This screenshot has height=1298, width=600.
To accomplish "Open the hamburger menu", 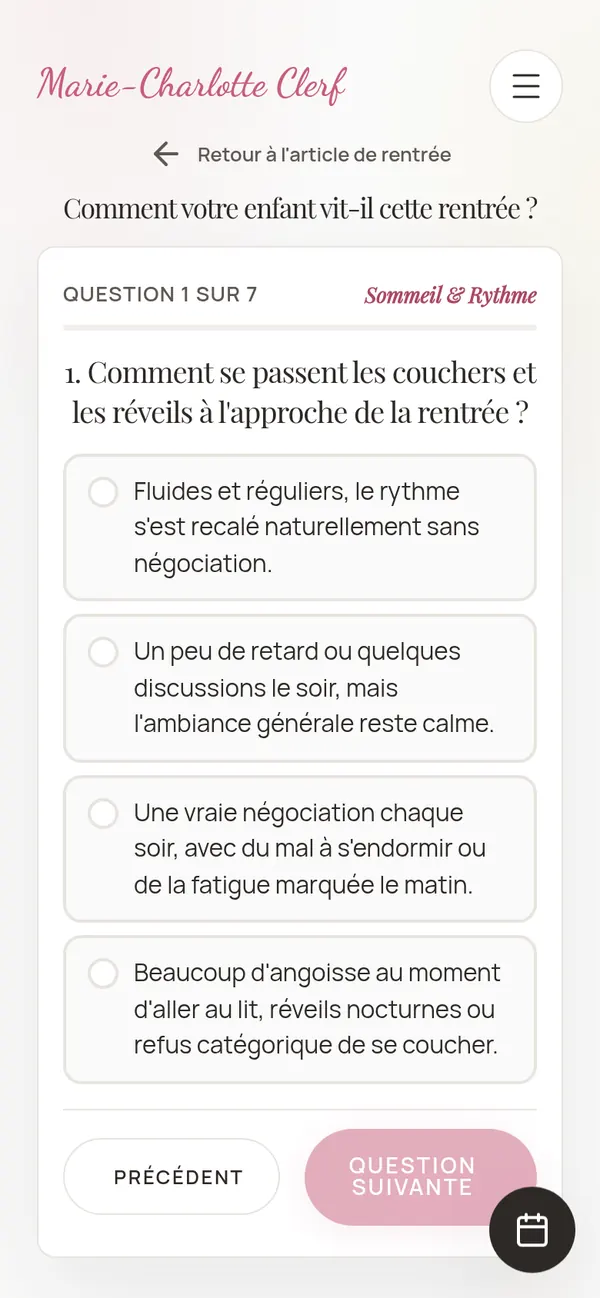I will pyautogui.click(x=526, y=86).
